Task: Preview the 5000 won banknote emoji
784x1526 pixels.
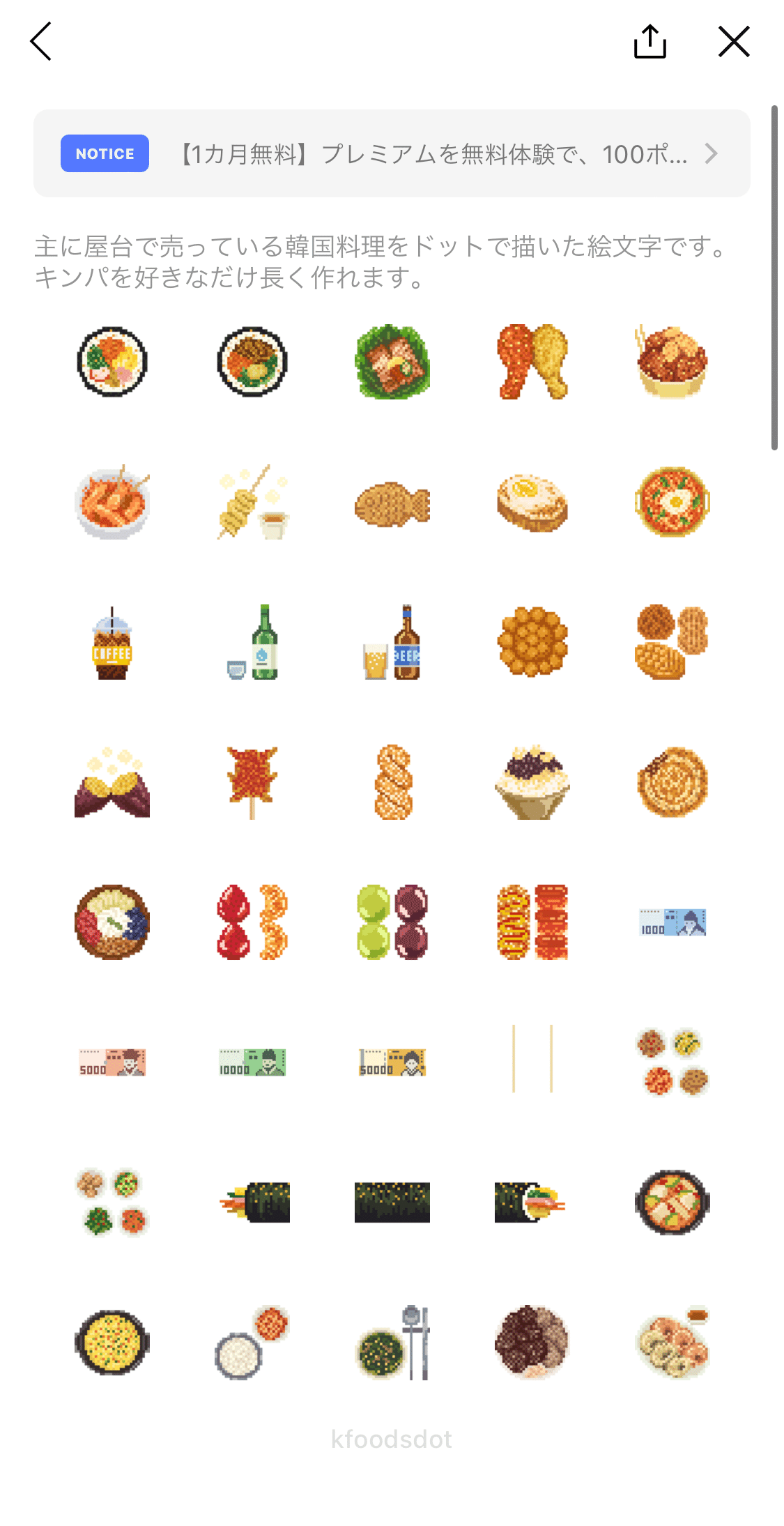Action: click(x=112, y=1062)
